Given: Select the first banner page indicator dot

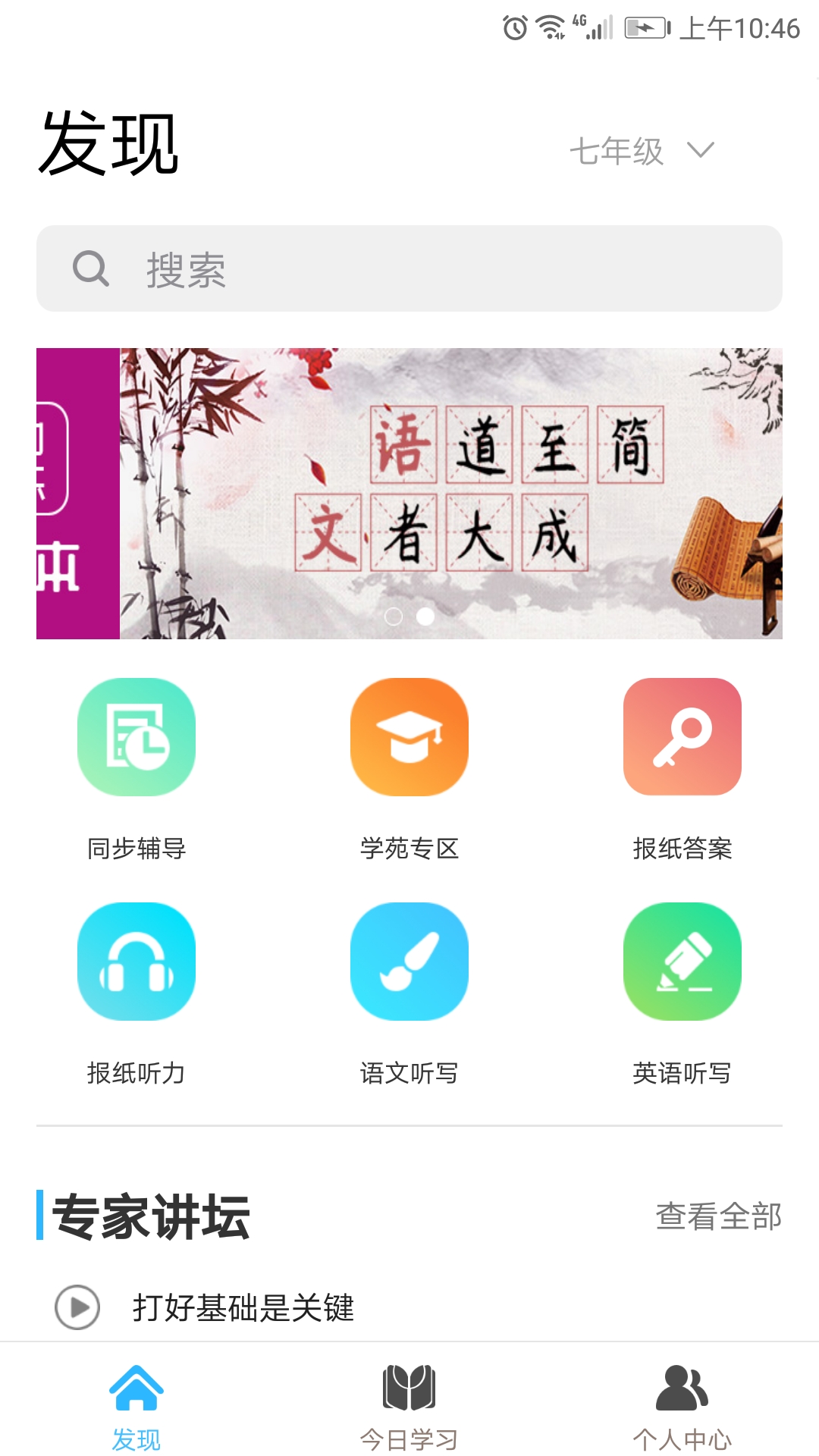Looking at the screenshot, I should pos(394,617).
